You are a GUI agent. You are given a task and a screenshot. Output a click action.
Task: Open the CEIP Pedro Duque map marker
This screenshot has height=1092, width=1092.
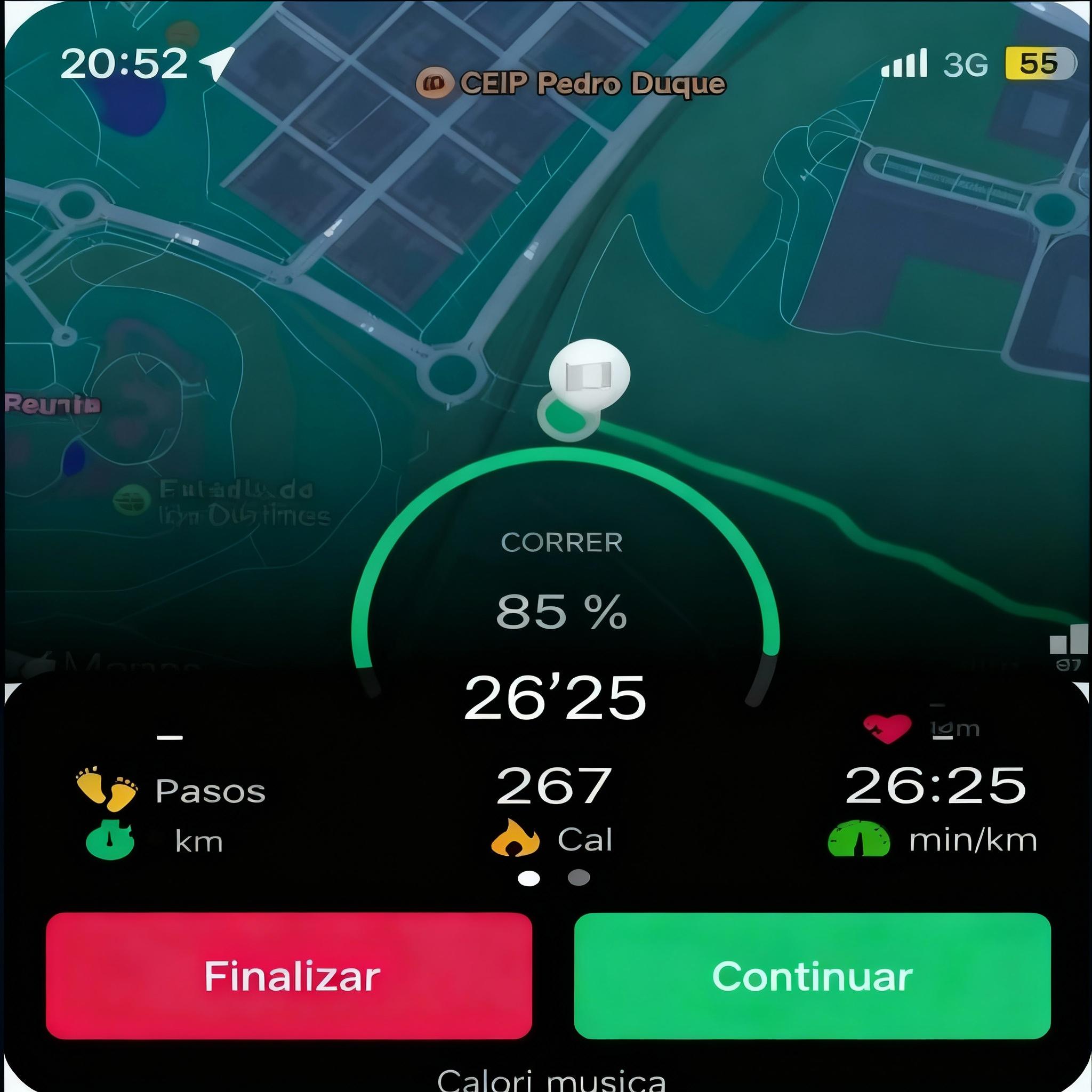pyautogui.click(x=434, y=84)
